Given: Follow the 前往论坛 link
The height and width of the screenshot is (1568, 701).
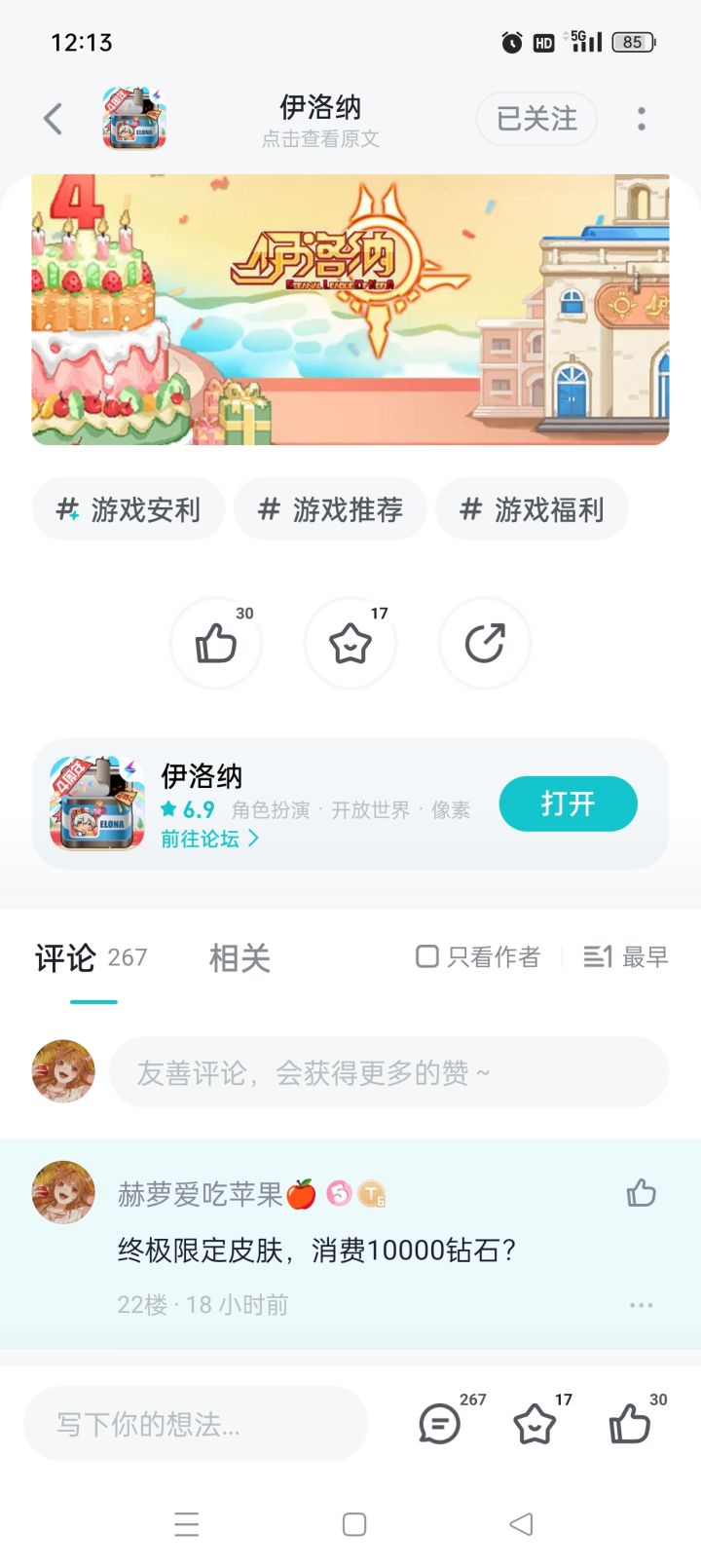Looking at the screenshot, I should (209, 839).
